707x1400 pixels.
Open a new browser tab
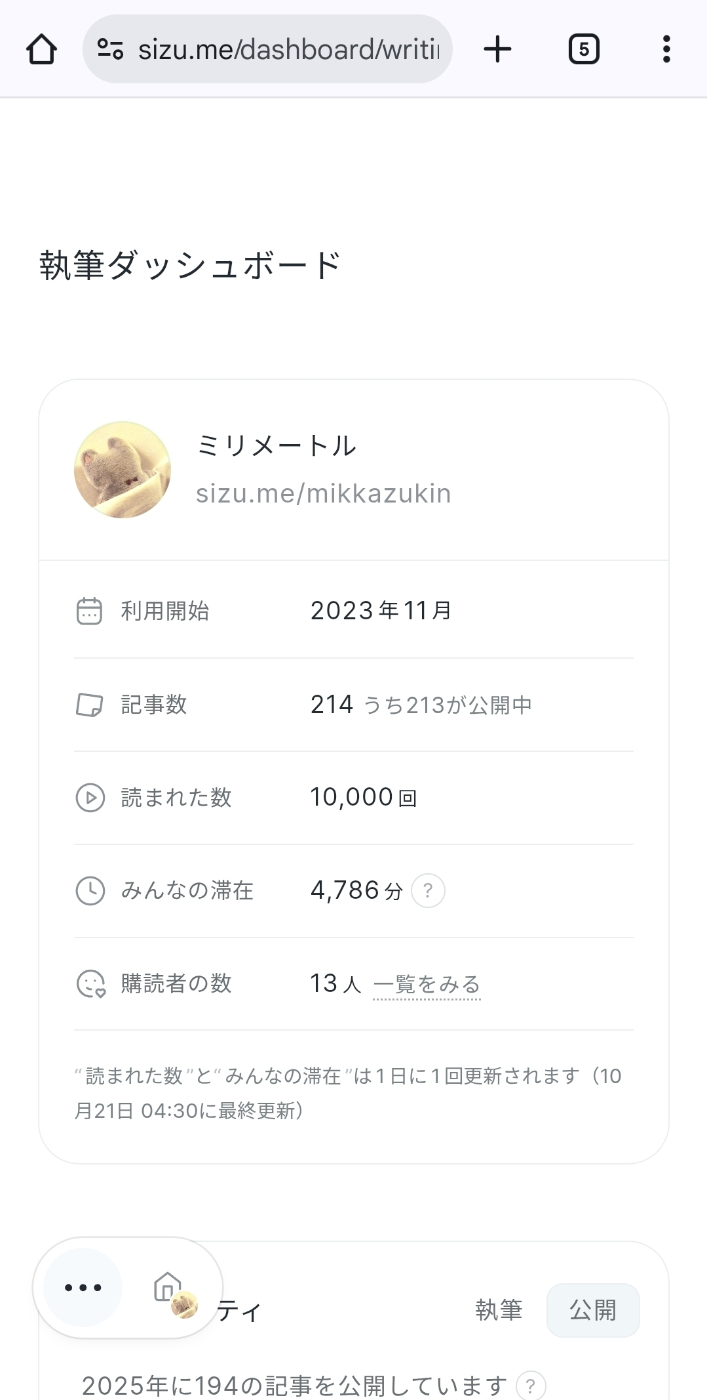pos(497,49)
